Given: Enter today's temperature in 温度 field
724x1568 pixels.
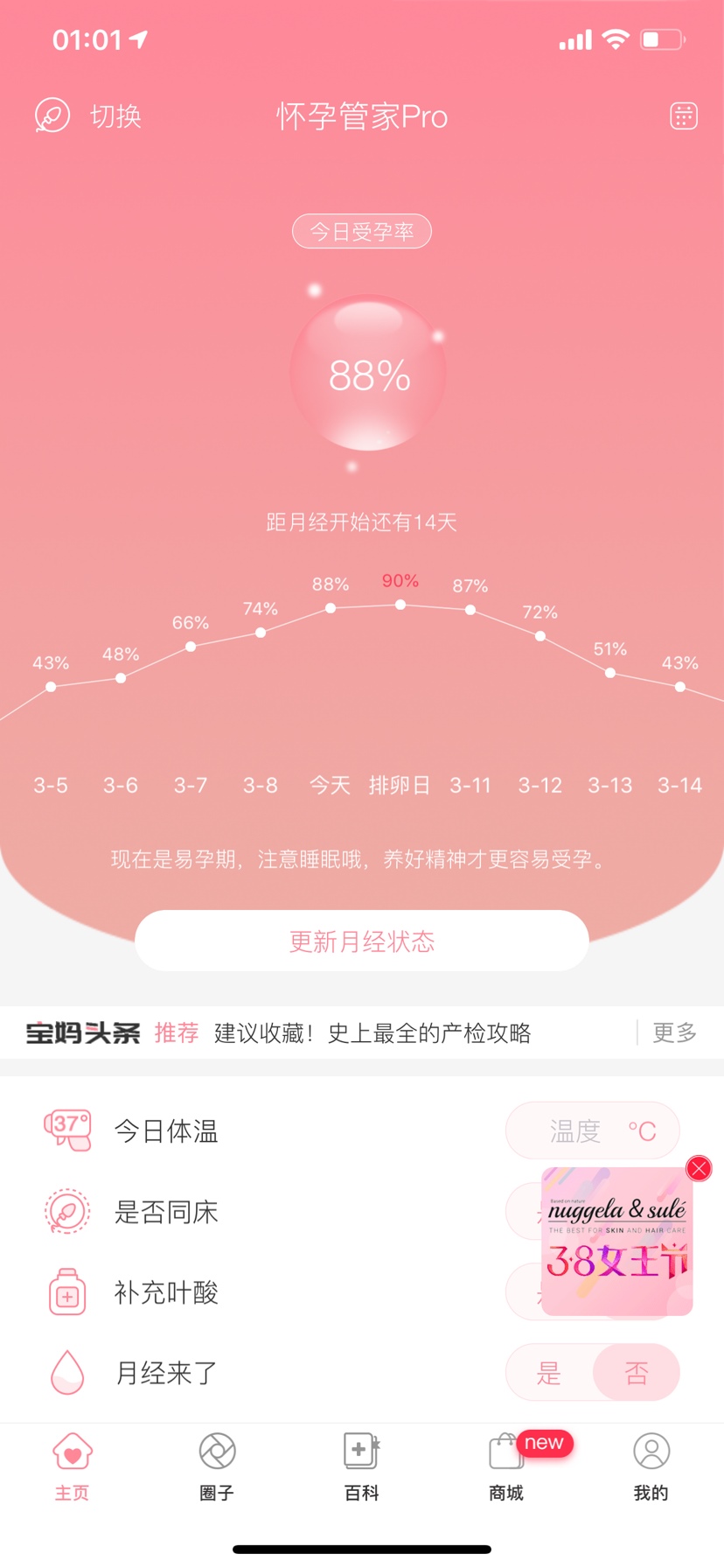Looking at the screenshot, I should click(592, 1131).
